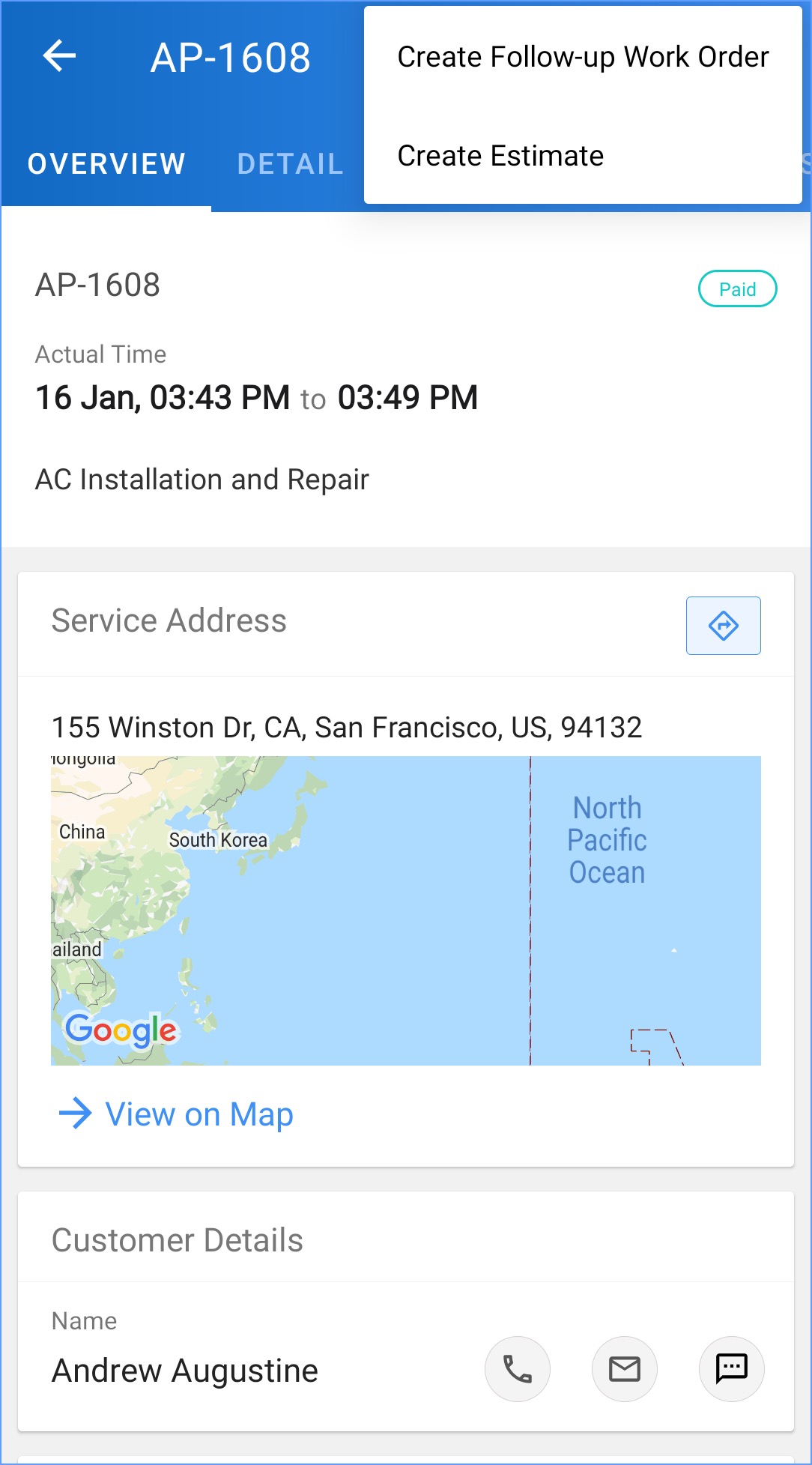
Task: Choose Create Estimate from menu
Action: click(x=500, y=156)
